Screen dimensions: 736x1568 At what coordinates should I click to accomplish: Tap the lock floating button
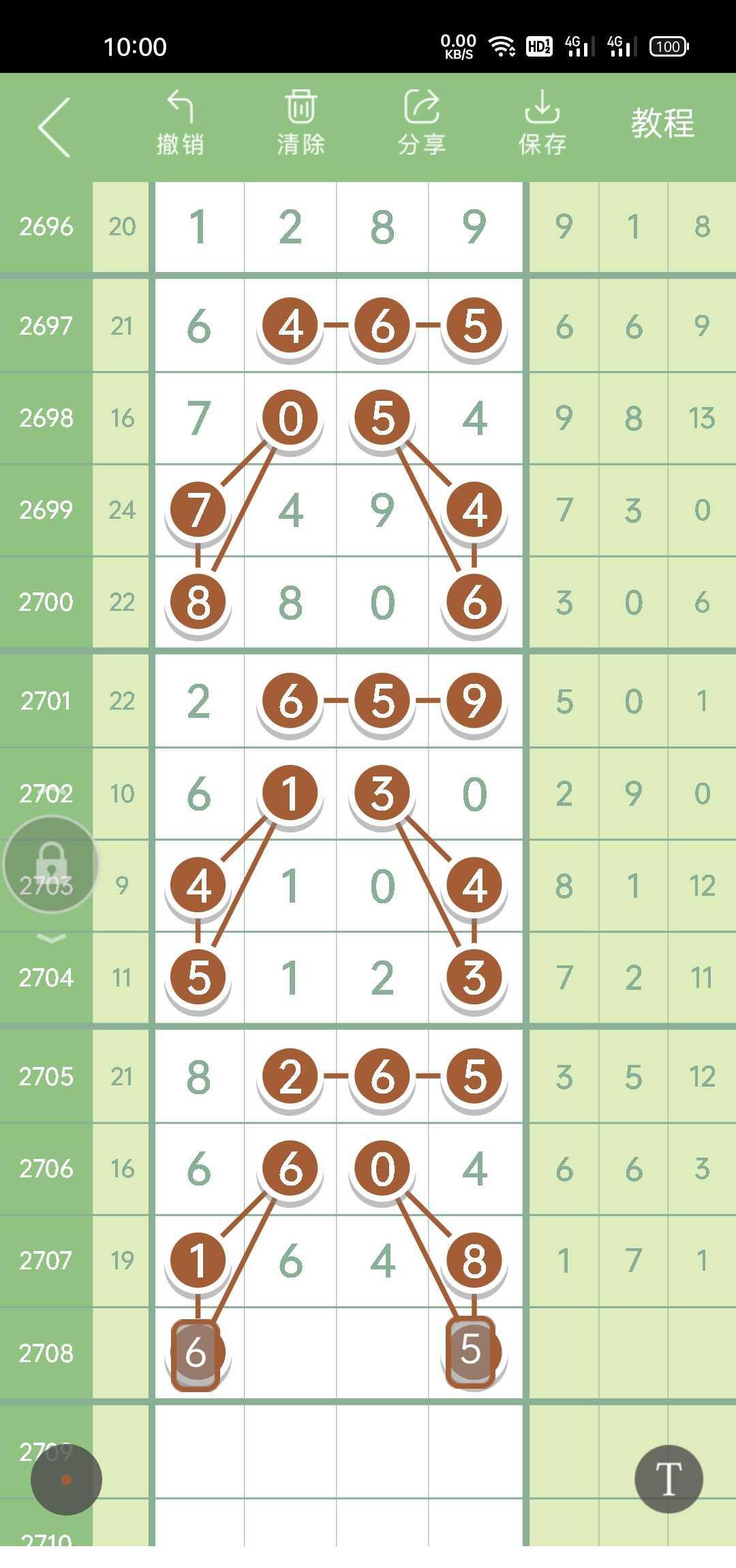[51, 864]
